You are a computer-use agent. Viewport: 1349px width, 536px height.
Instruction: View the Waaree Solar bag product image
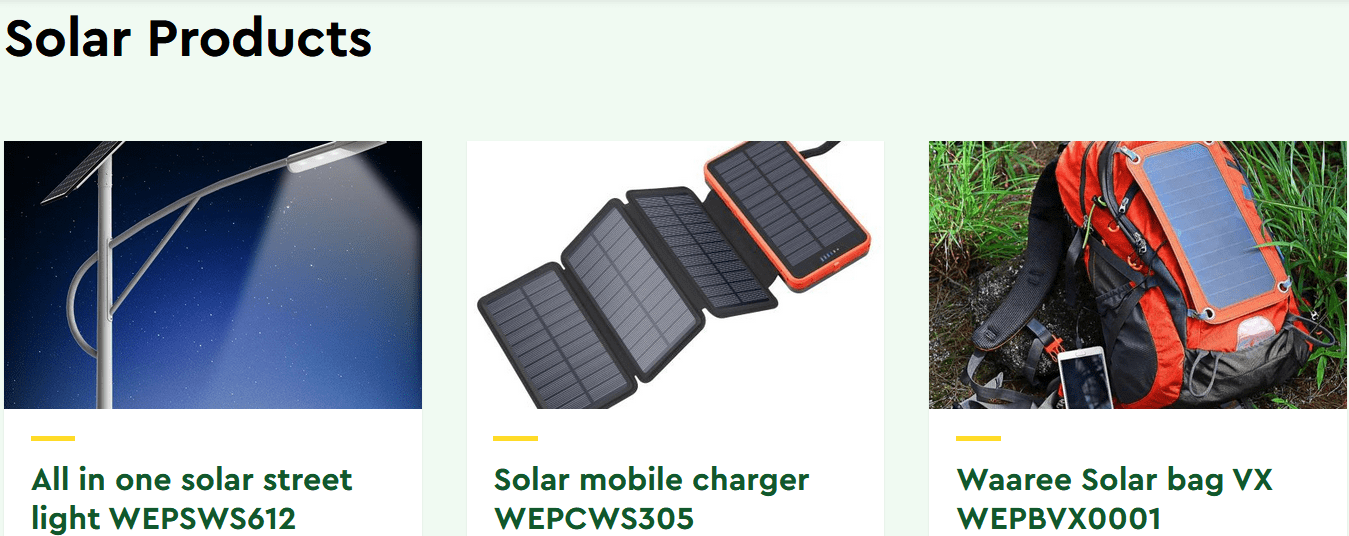coord(1138,275)
